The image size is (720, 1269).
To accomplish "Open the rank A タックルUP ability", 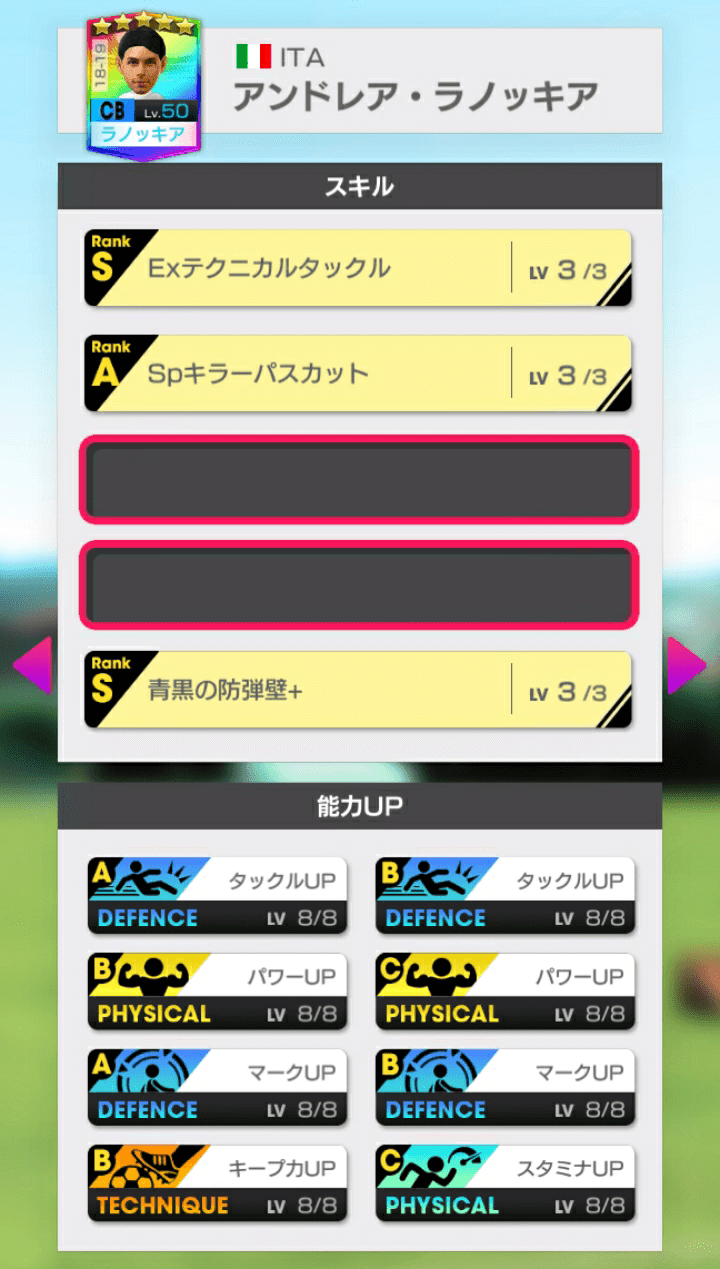I will click(x=217, y=895).
